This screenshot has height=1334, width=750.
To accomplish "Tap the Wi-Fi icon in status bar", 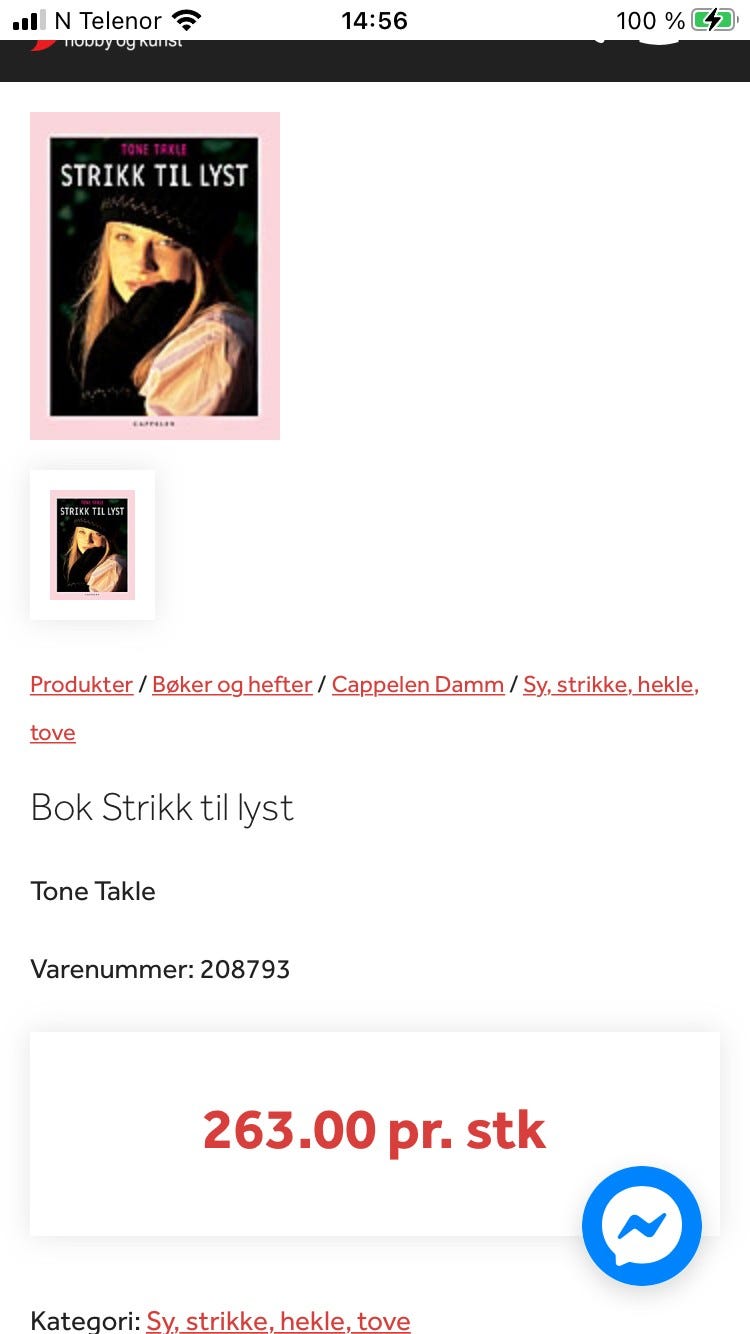I will coord(183,18).
